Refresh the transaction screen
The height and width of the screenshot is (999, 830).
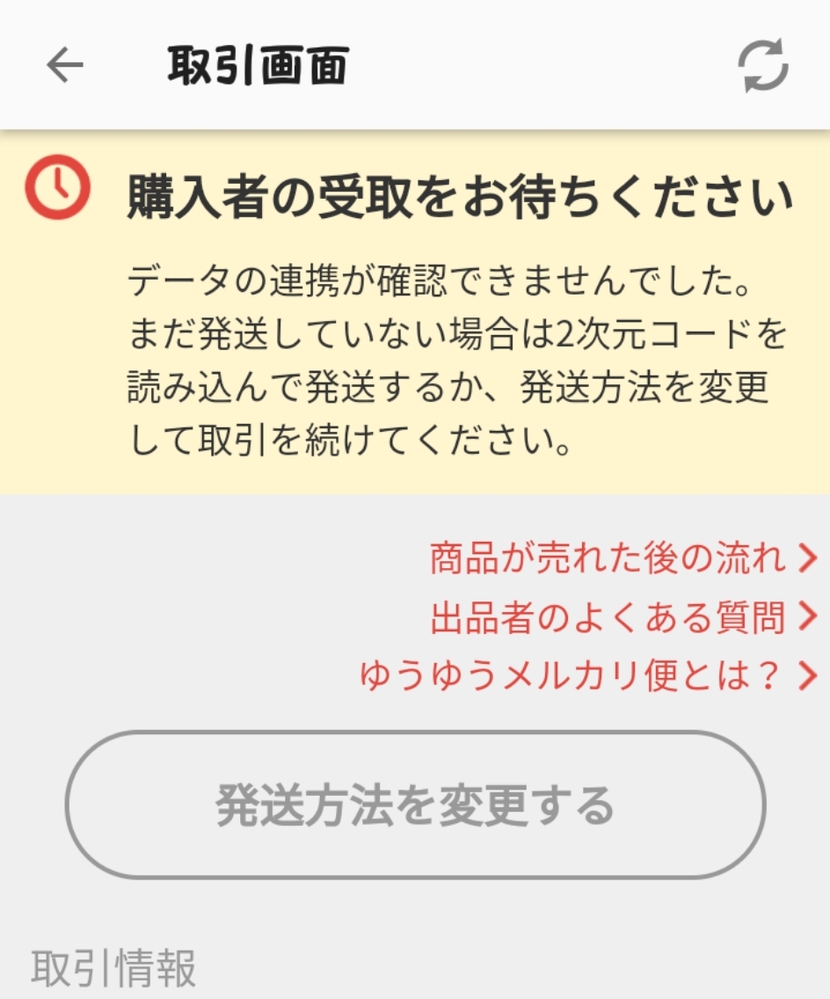pos(763,67)
